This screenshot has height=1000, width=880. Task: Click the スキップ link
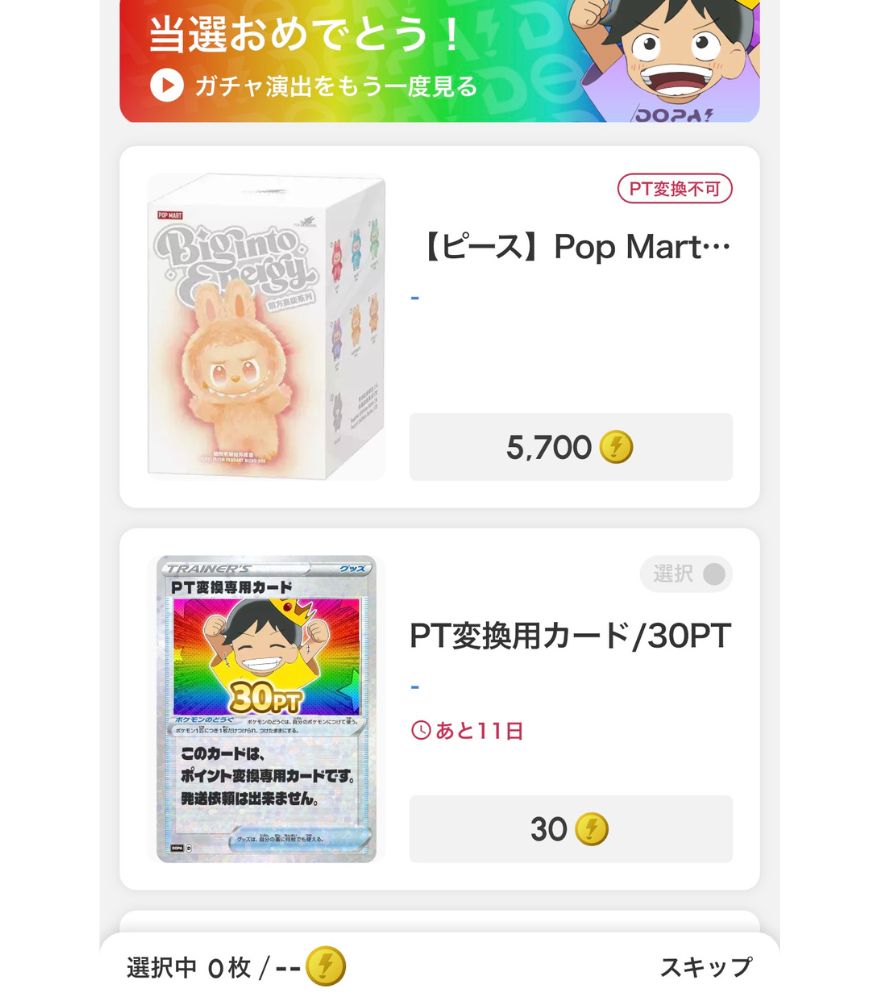709,966
